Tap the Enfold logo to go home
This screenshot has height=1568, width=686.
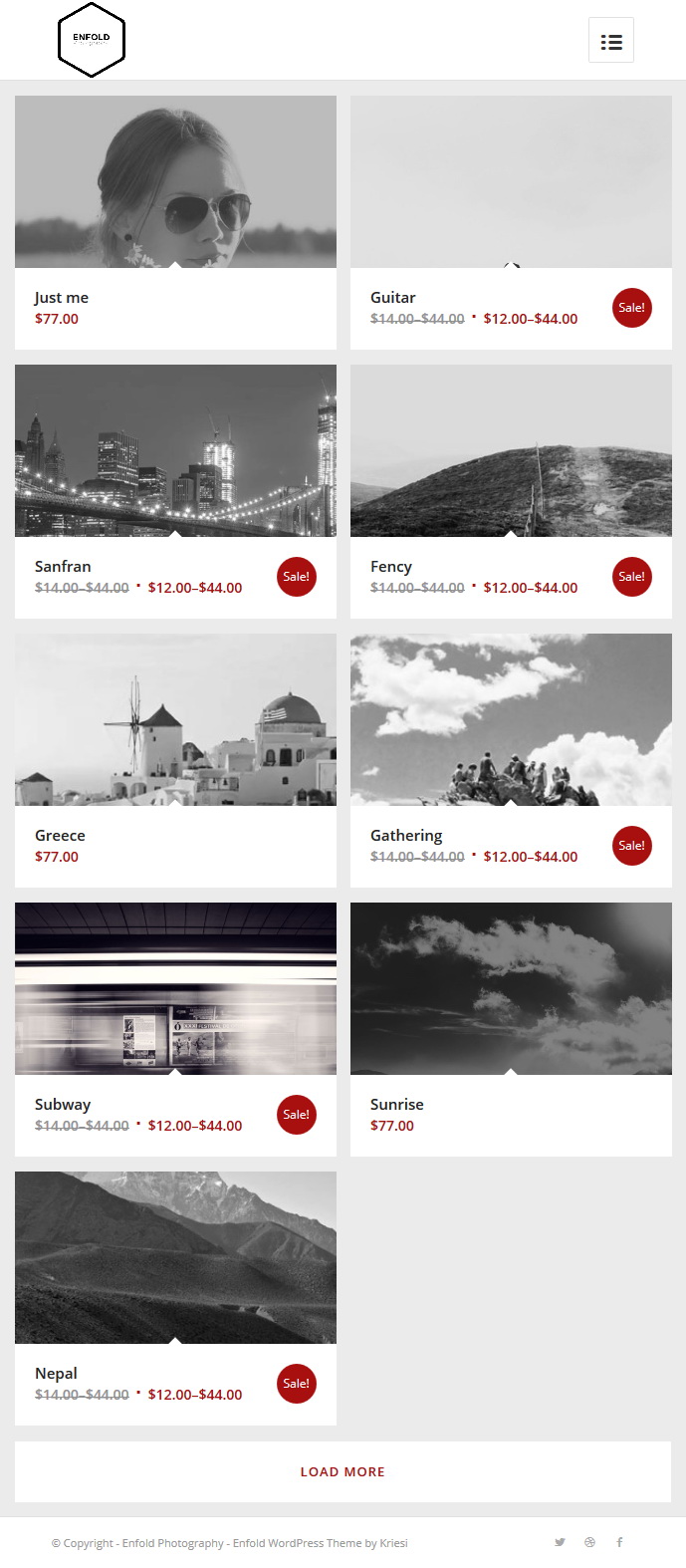(x=92, y=40)
